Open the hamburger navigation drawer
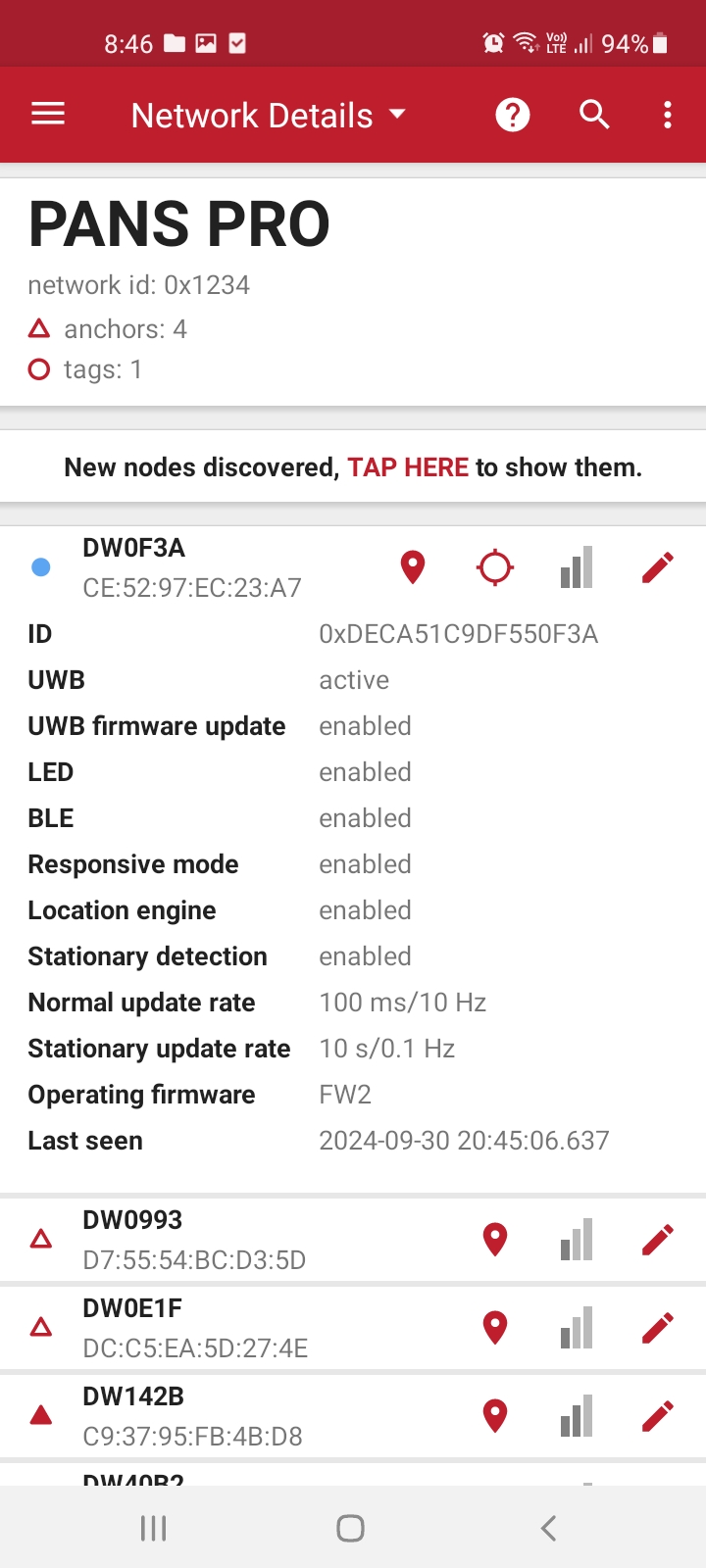 [x=48, y=115]
